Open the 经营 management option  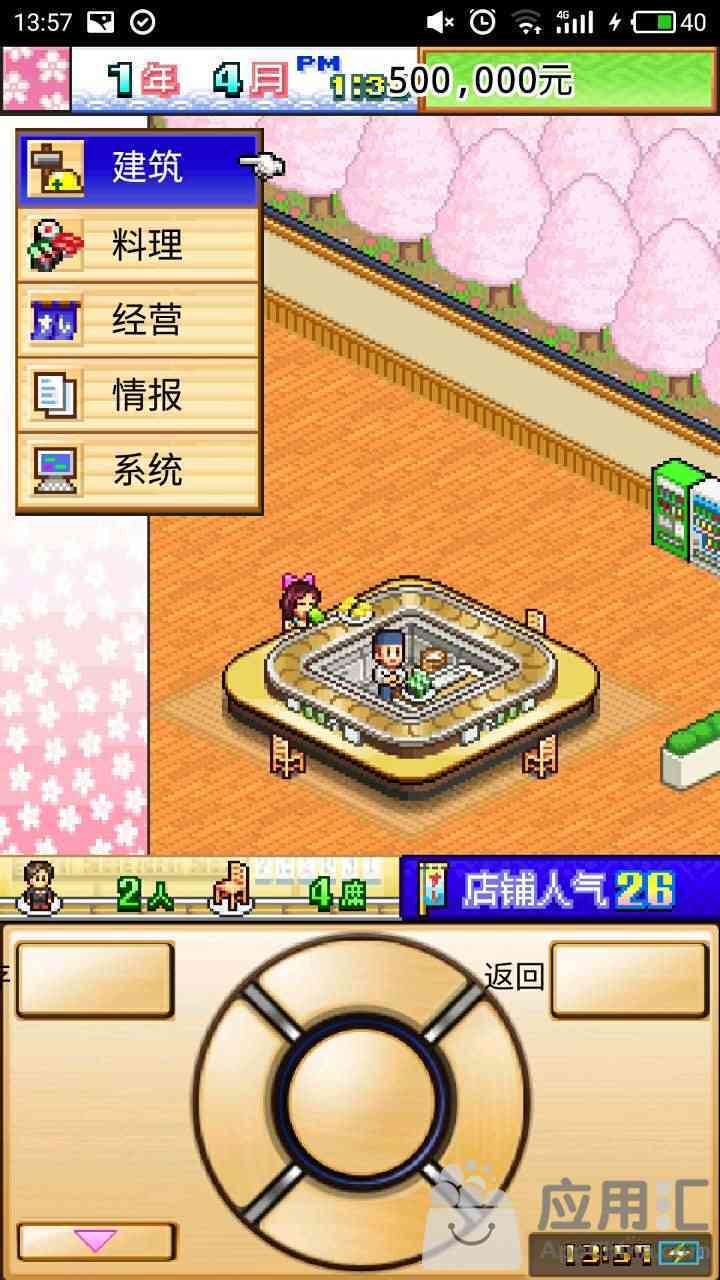139,320
